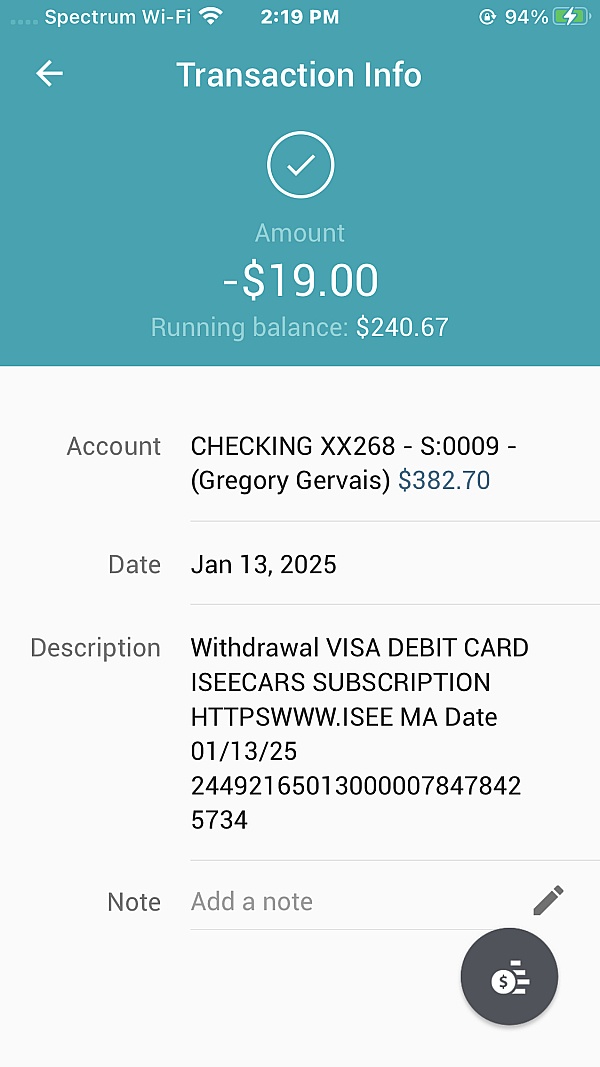Tap the Add a note field
The width and height of the screenshot is (600, 1067).
point(354,901)
